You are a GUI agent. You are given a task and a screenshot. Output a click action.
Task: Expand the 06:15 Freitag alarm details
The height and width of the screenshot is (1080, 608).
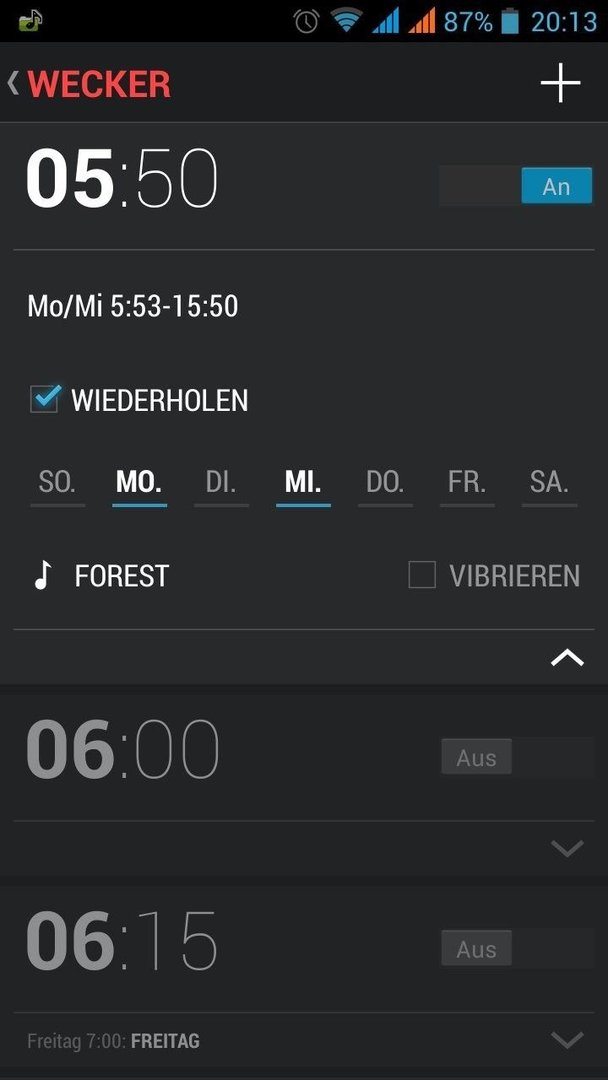(x=567, y=1039)
